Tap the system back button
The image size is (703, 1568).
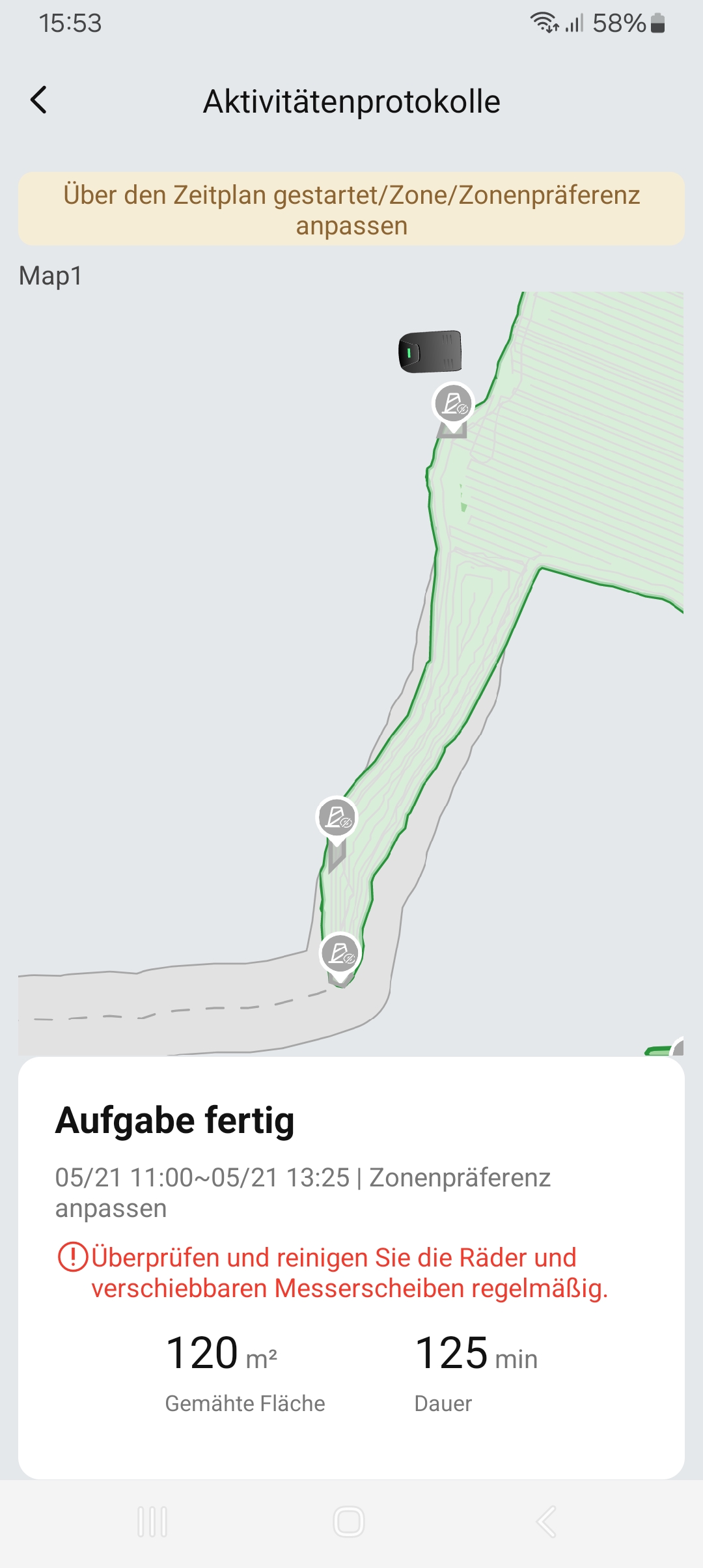(545, 1522)
